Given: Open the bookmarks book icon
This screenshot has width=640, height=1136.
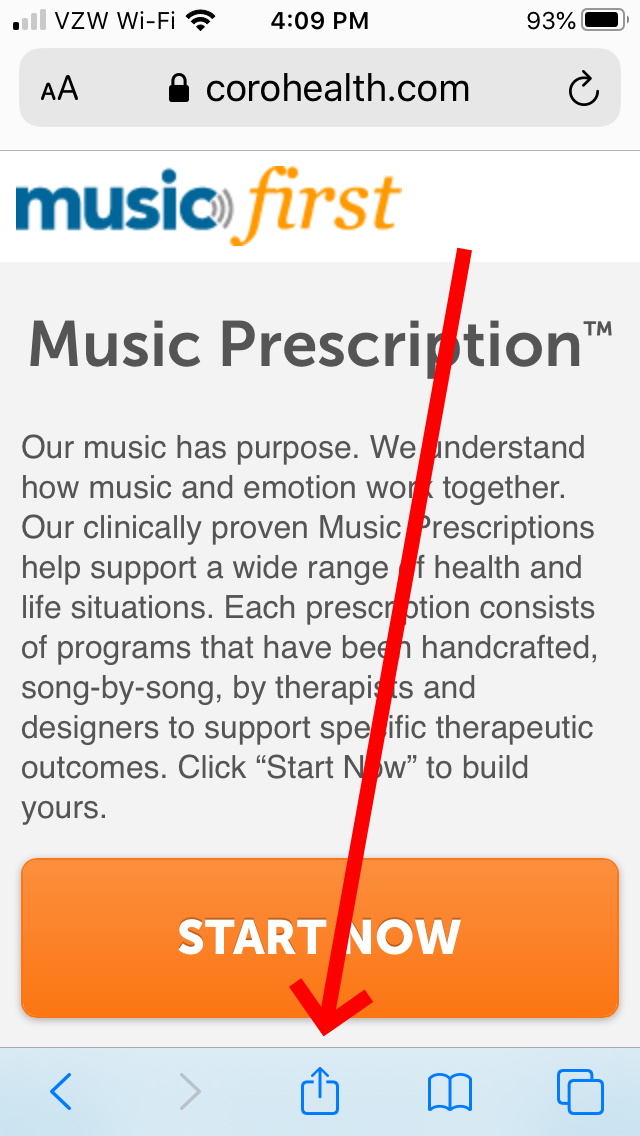Looking at the screenshot, I should pos(449,1091).
